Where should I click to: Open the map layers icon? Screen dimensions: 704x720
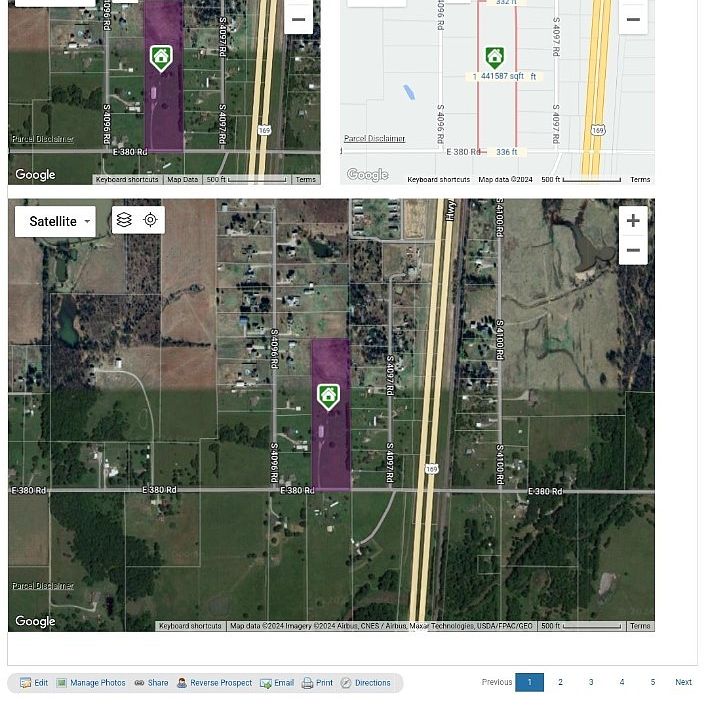[x=124, y=220]
